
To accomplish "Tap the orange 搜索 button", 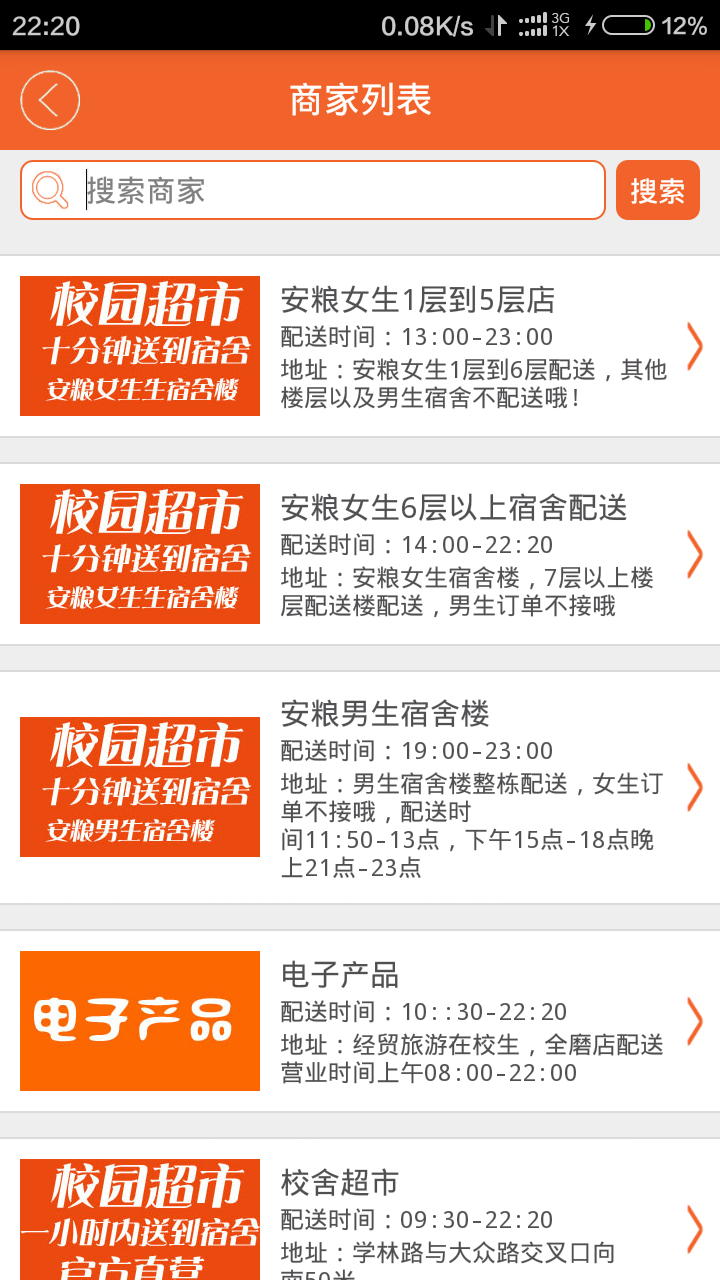I will tap(657, 190).
